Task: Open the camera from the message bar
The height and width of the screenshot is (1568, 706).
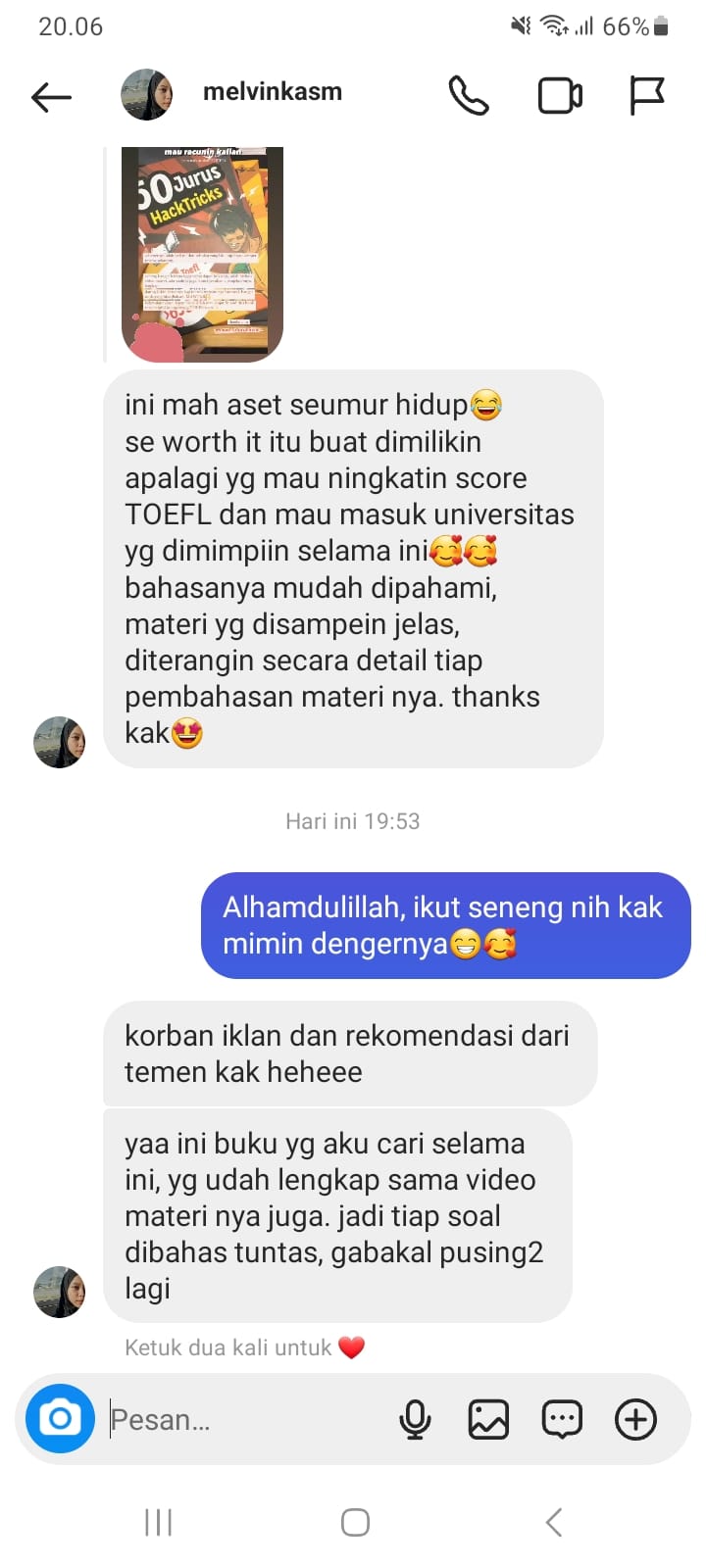Action: point(60,1418)
